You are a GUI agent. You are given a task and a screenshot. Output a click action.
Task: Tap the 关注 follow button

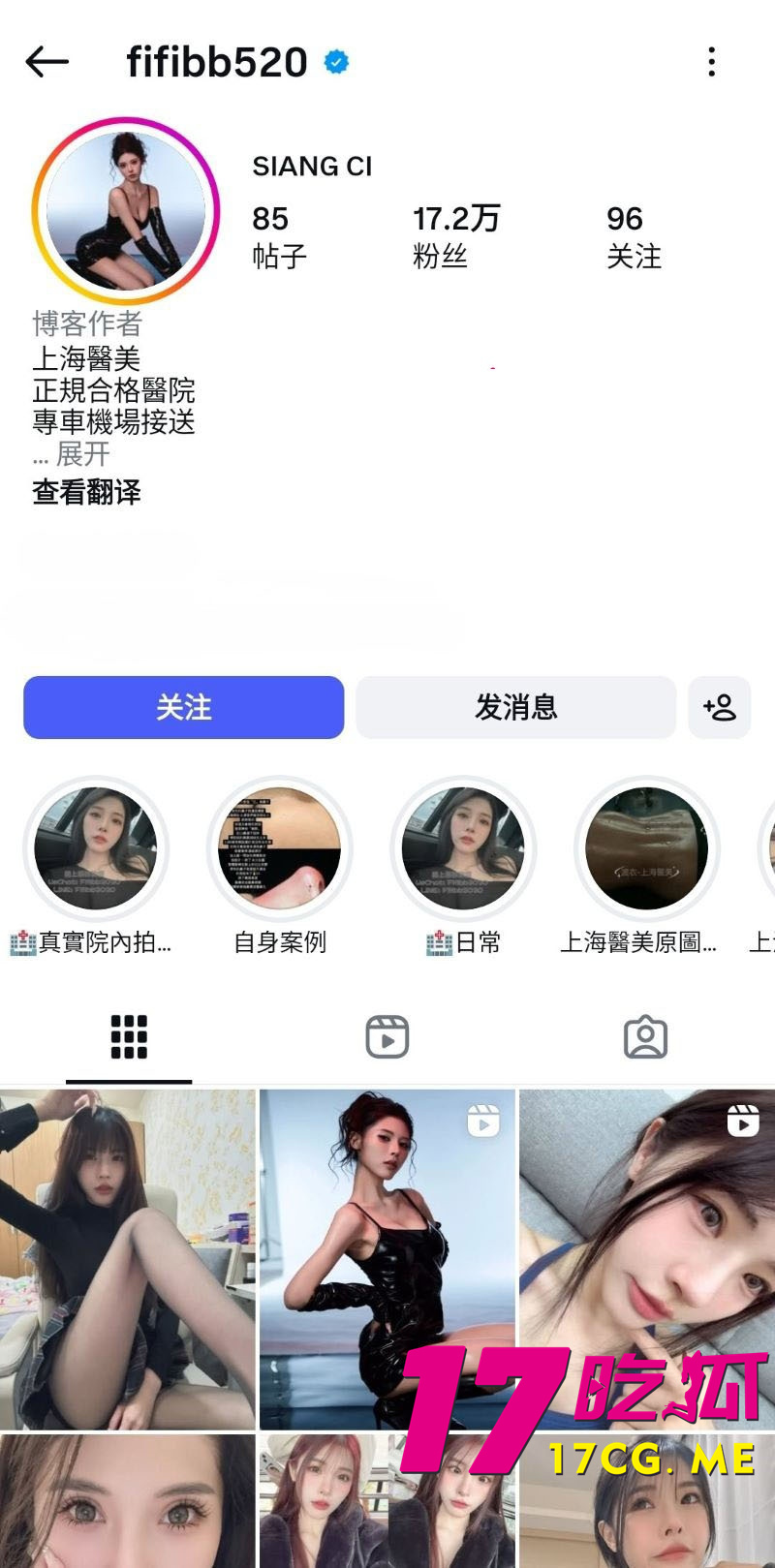coord(183,708)
